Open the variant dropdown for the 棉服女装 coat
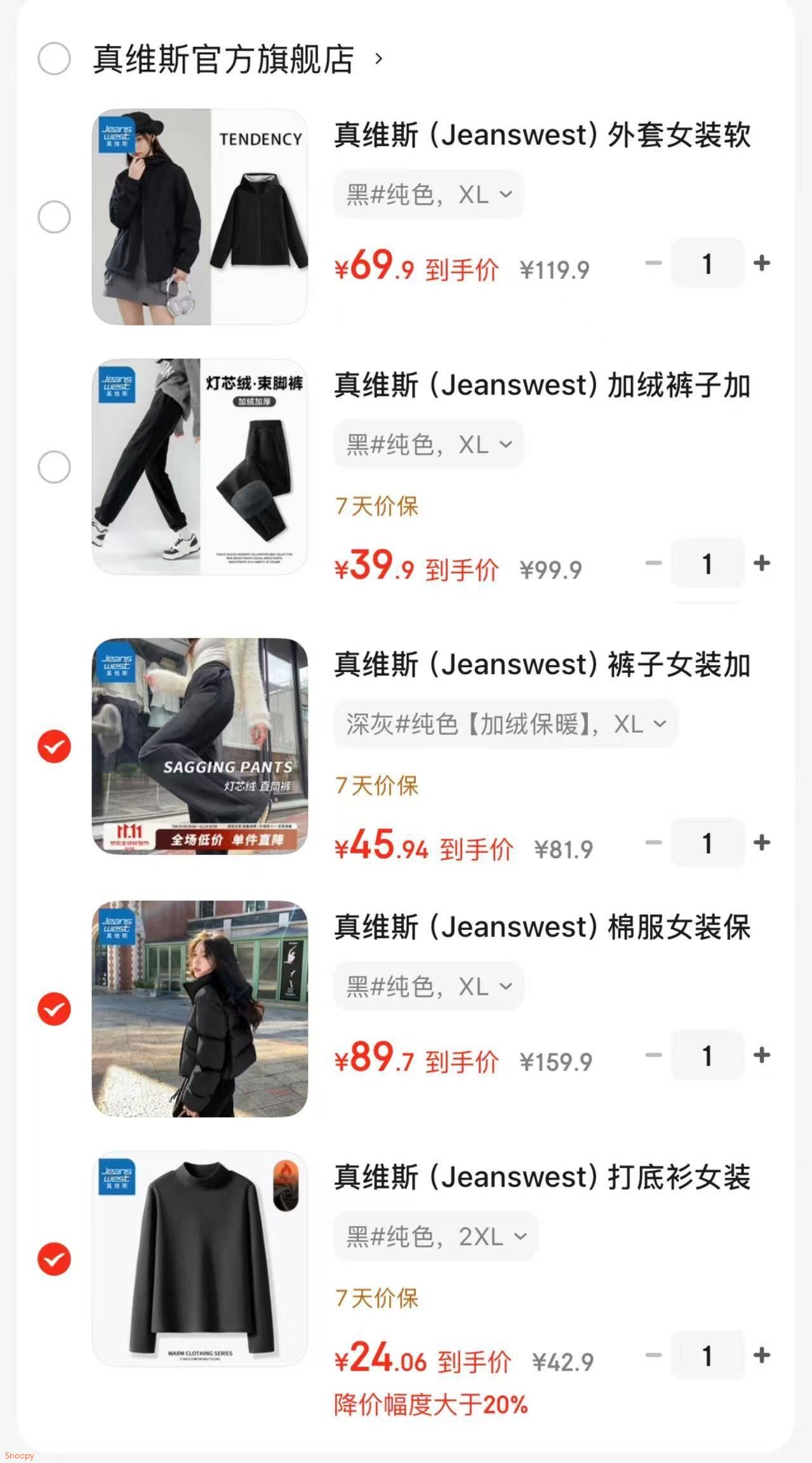Screen dimensions: 812x1463 click(428, 987)
